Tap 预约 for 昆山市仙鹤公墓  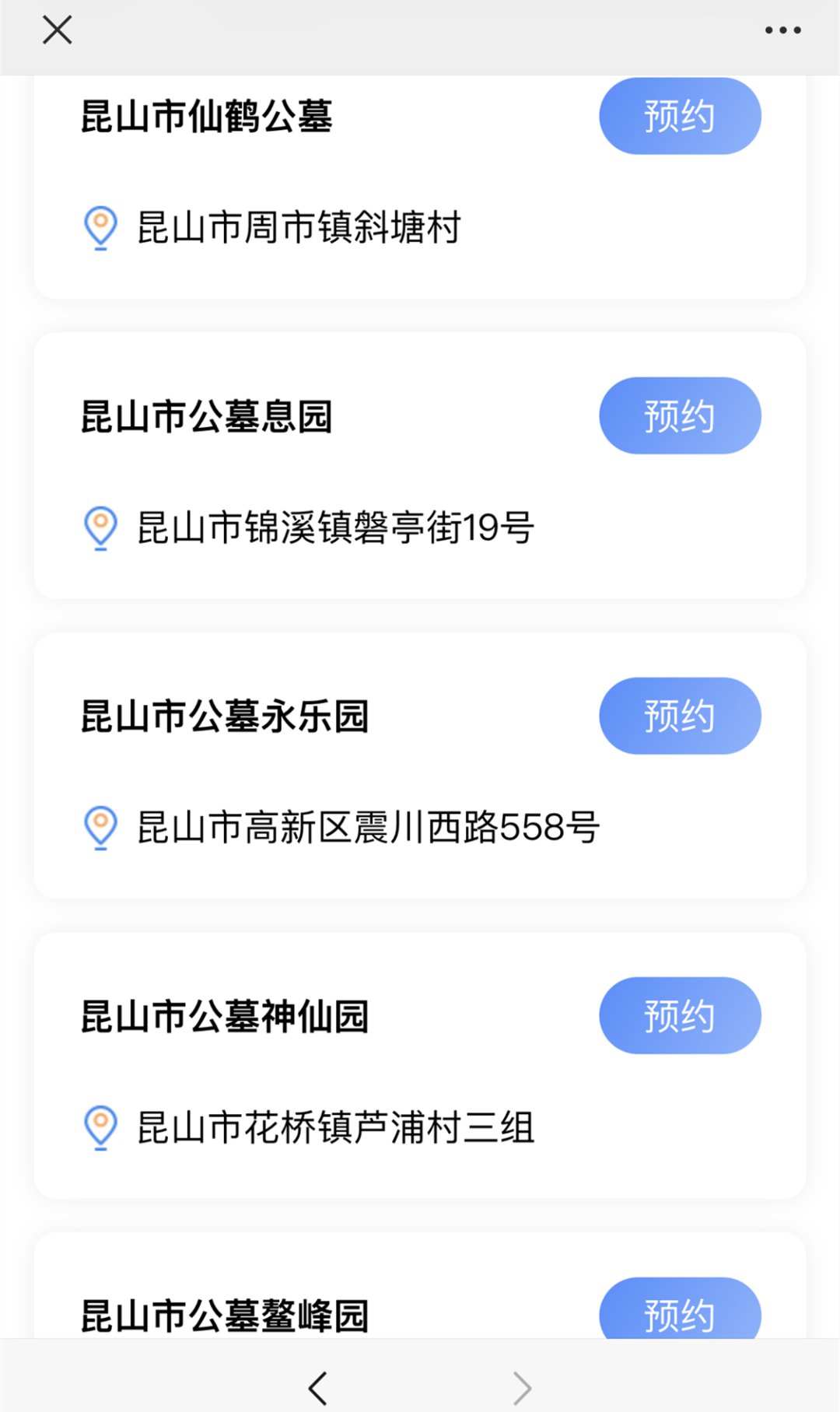coord(679,116)
